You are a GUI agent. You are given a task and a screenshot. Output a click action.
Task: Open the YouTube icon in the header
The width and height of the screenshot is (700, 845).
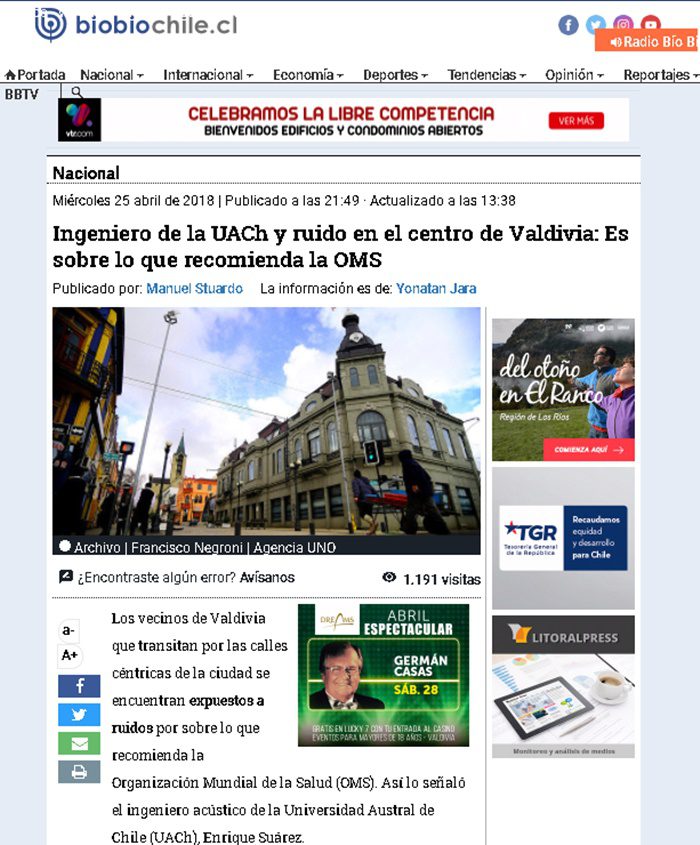(x=651, y=25)
